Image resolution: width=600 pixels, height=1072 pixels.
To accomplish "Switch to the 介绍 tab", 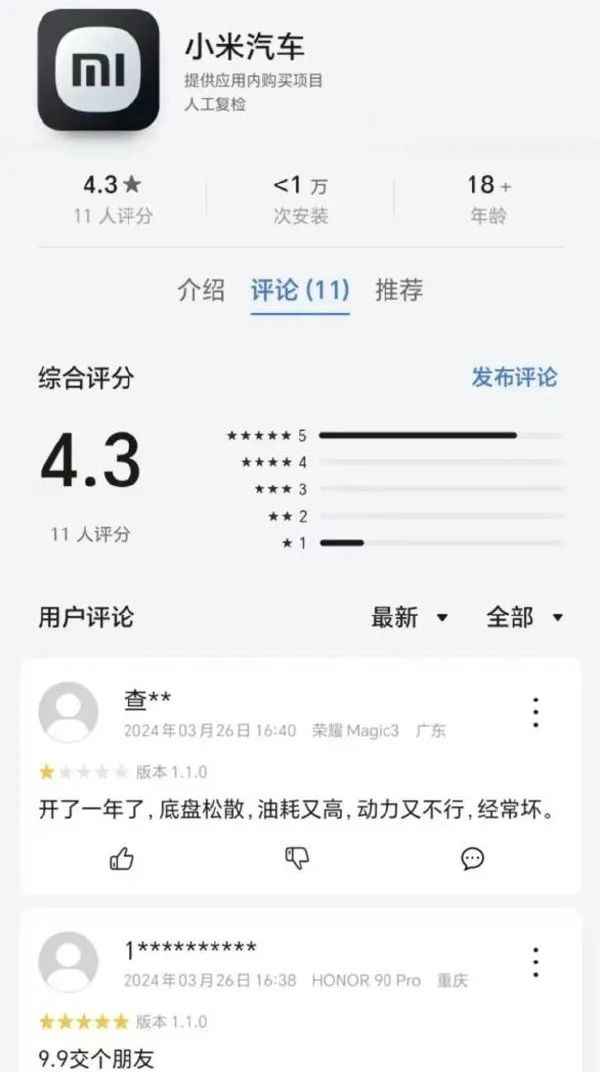I will click(x=201, y=290).
